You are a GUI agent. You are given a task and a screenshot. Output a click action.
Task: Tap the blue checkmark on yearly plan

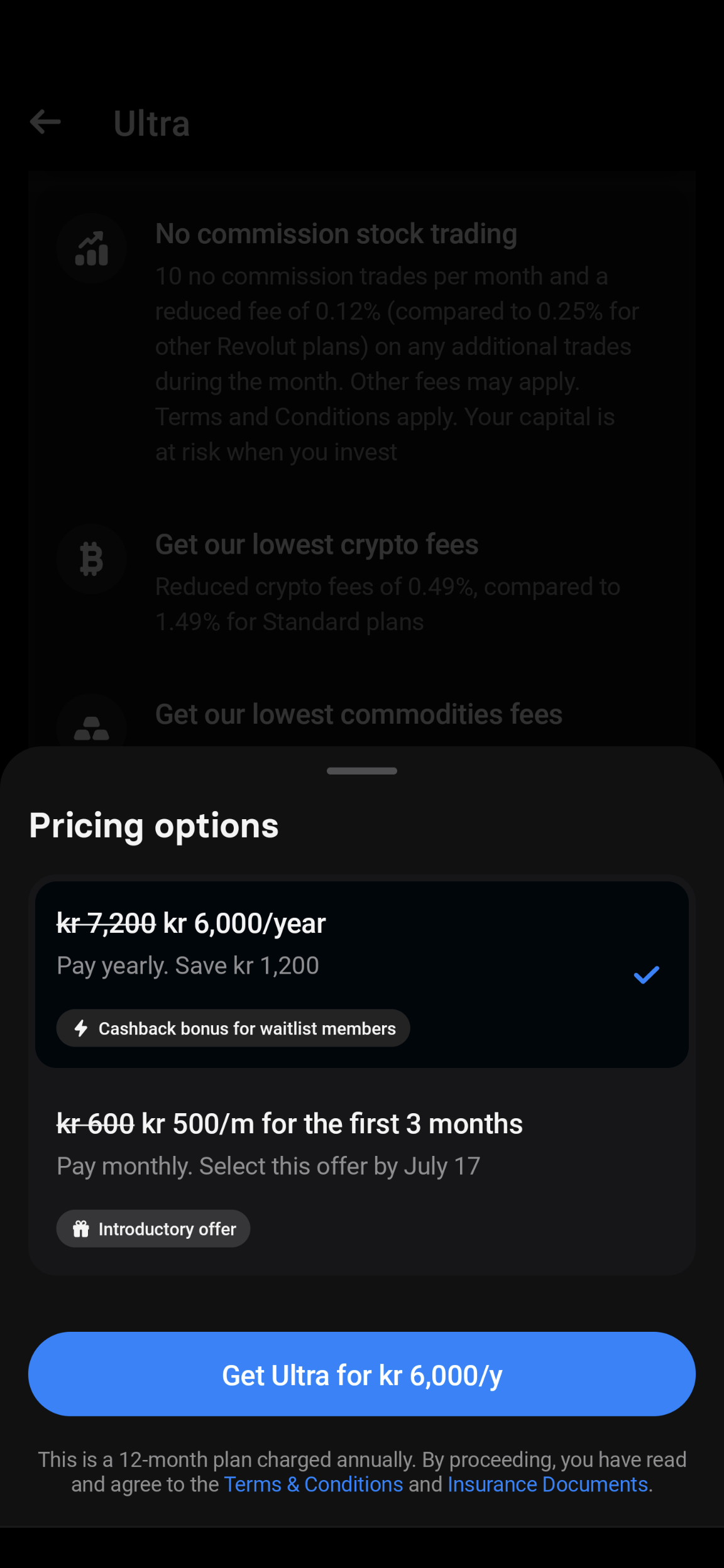645,974
